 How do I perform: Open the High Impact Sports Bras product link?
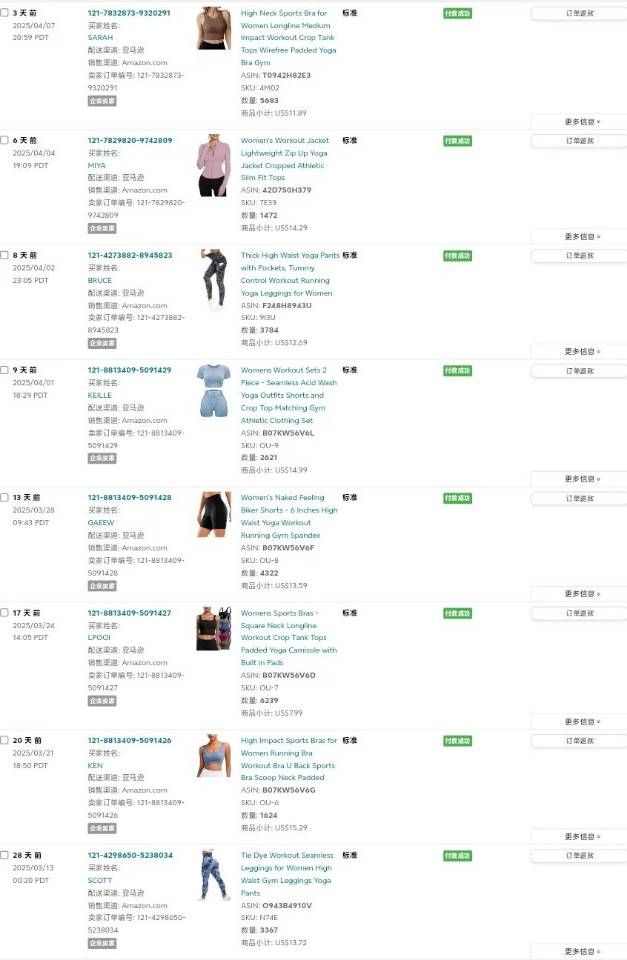[x=288, y=741]
